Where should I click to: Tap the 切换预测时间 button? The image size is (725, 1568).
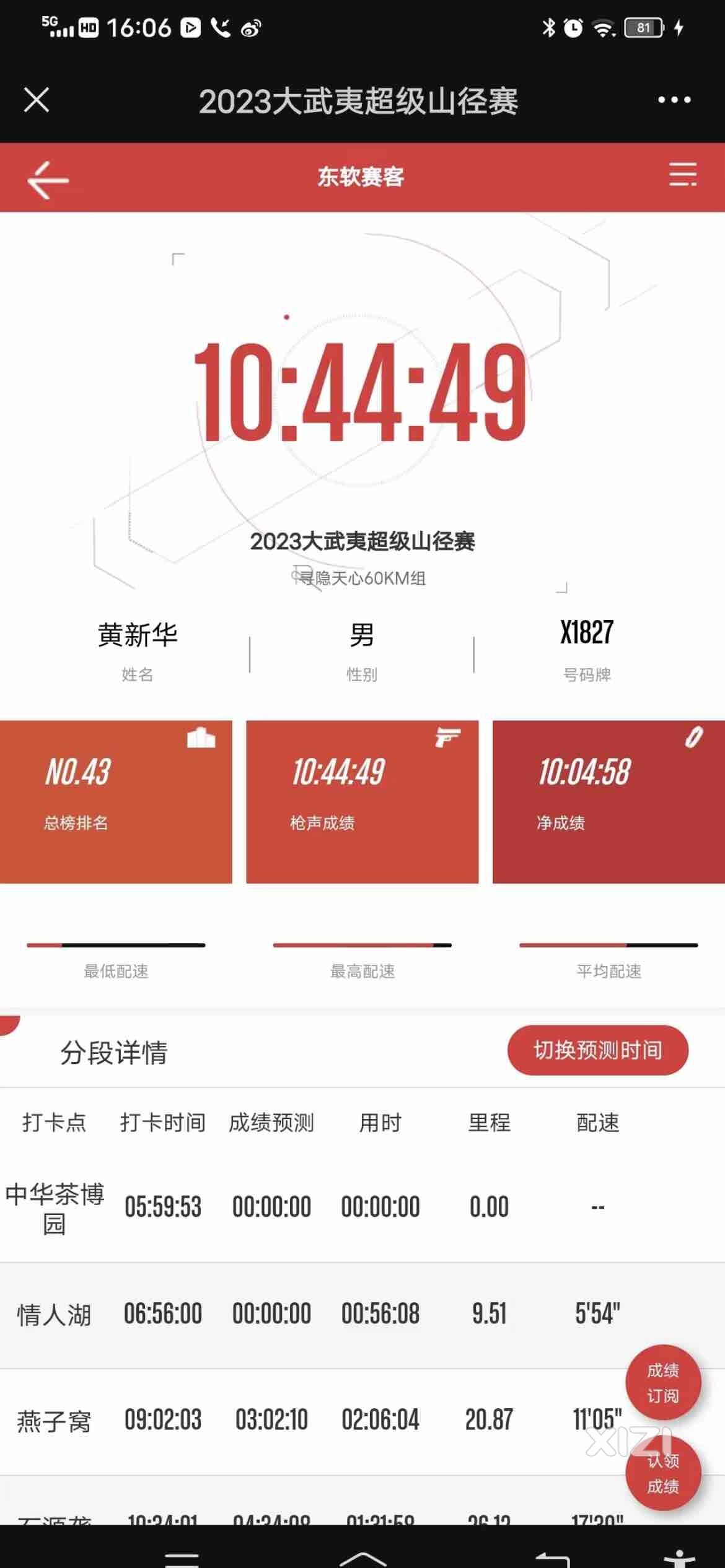pos(597,1050)
